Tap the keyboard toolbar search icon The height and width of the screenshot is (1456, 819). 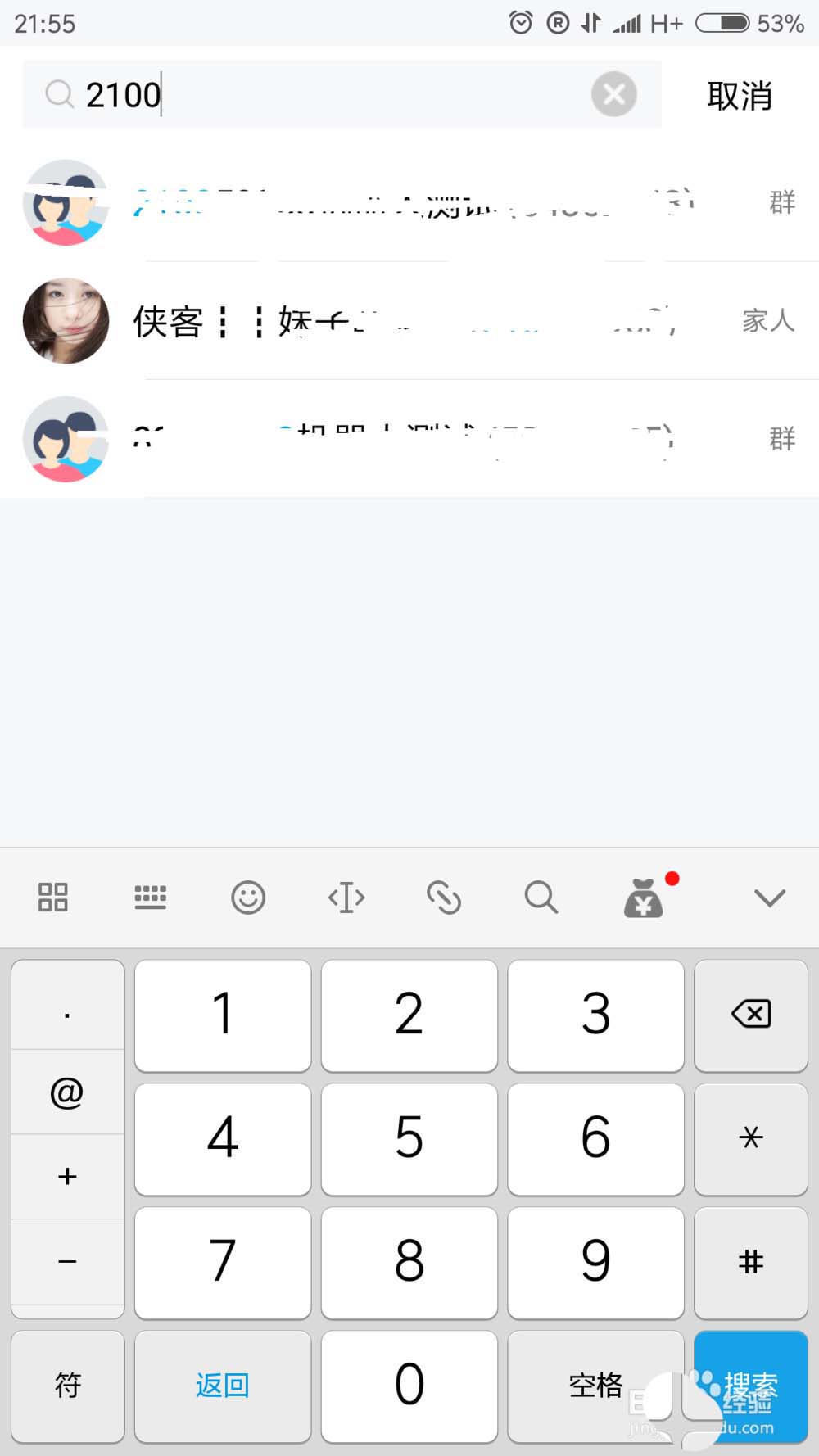[x=541, y=898]
